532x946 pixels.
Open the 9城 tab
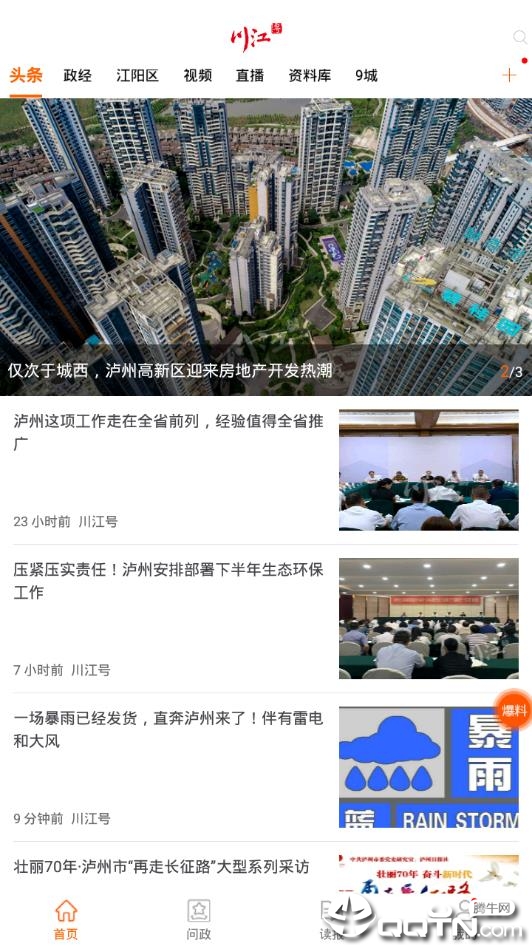tap(366, 75)
